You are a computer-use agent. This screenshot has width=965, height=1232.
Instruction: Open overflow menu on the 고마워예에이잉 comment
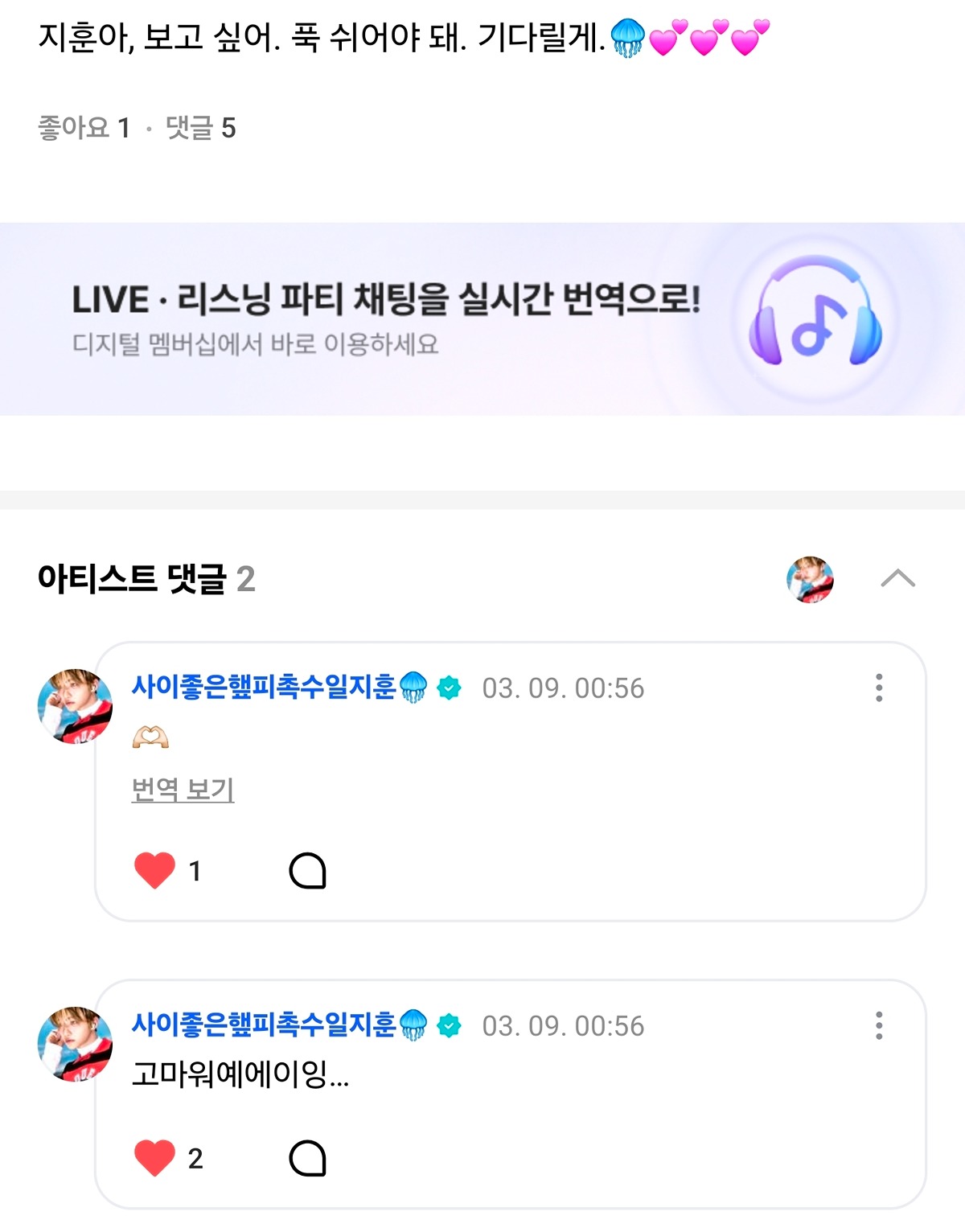(x=879, y=1025)
